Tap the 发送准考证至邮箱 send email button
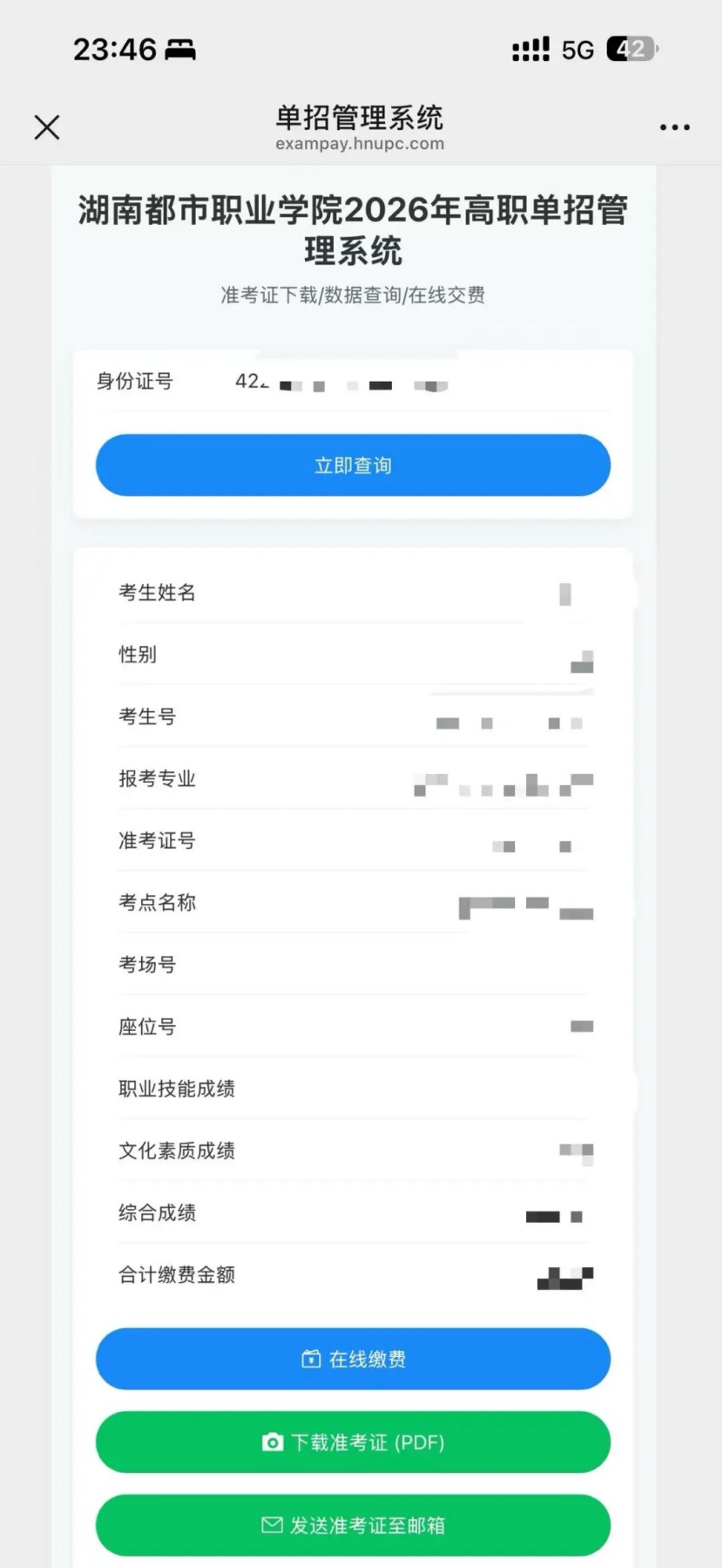The image size is (723, 1568). pos(353,1524)
